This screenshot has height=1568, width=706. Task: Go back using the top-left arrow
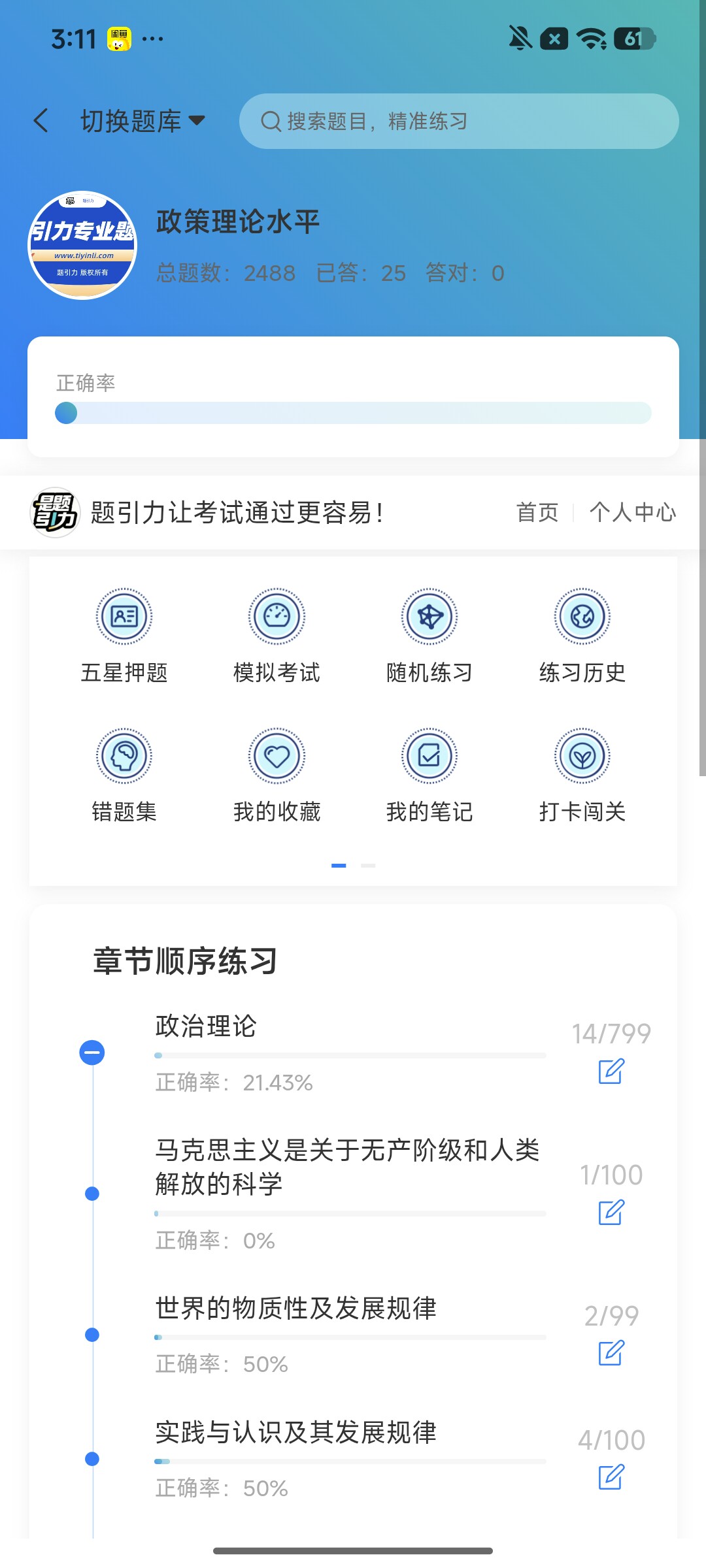point(41,121)
